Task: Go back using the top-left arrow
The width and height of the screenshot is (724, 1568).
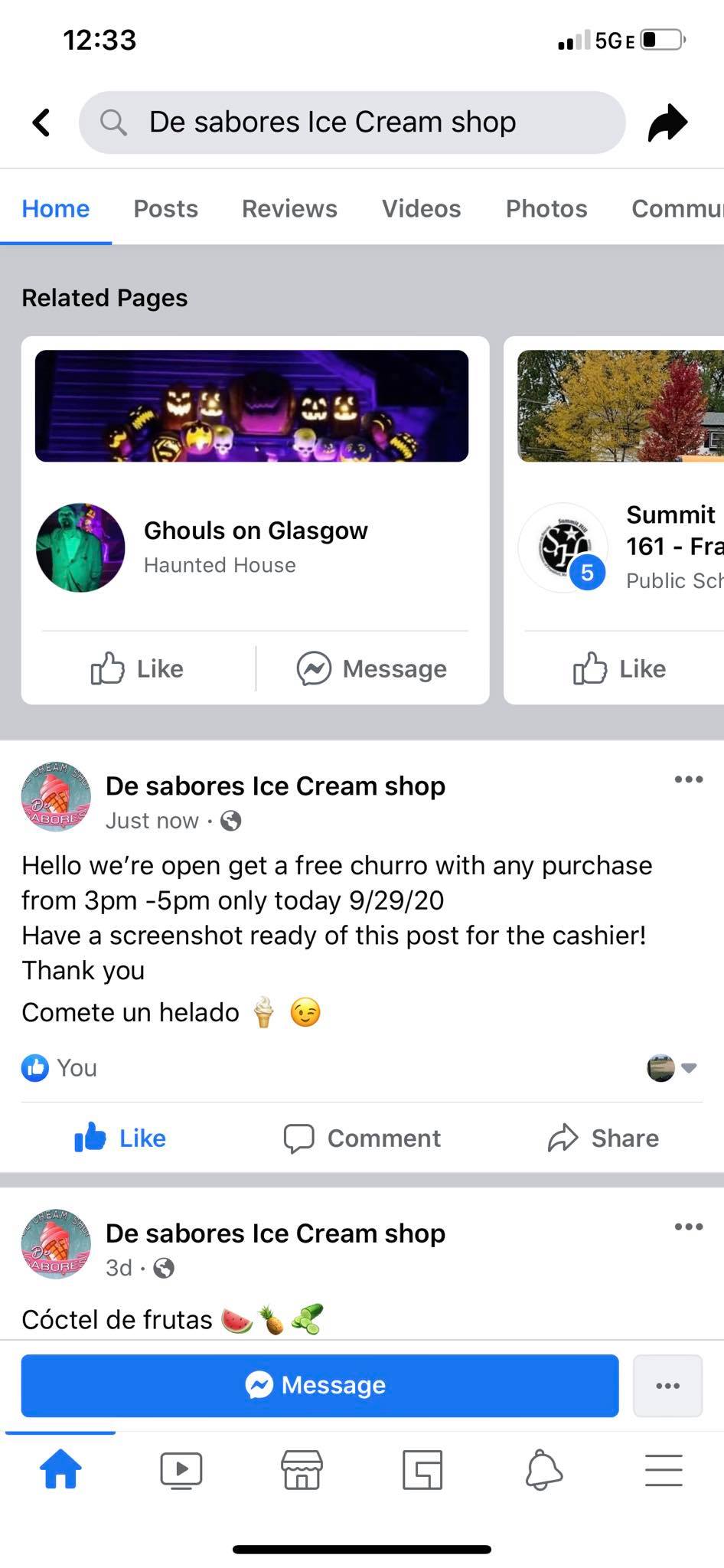Action: click(x=42, y=122)
